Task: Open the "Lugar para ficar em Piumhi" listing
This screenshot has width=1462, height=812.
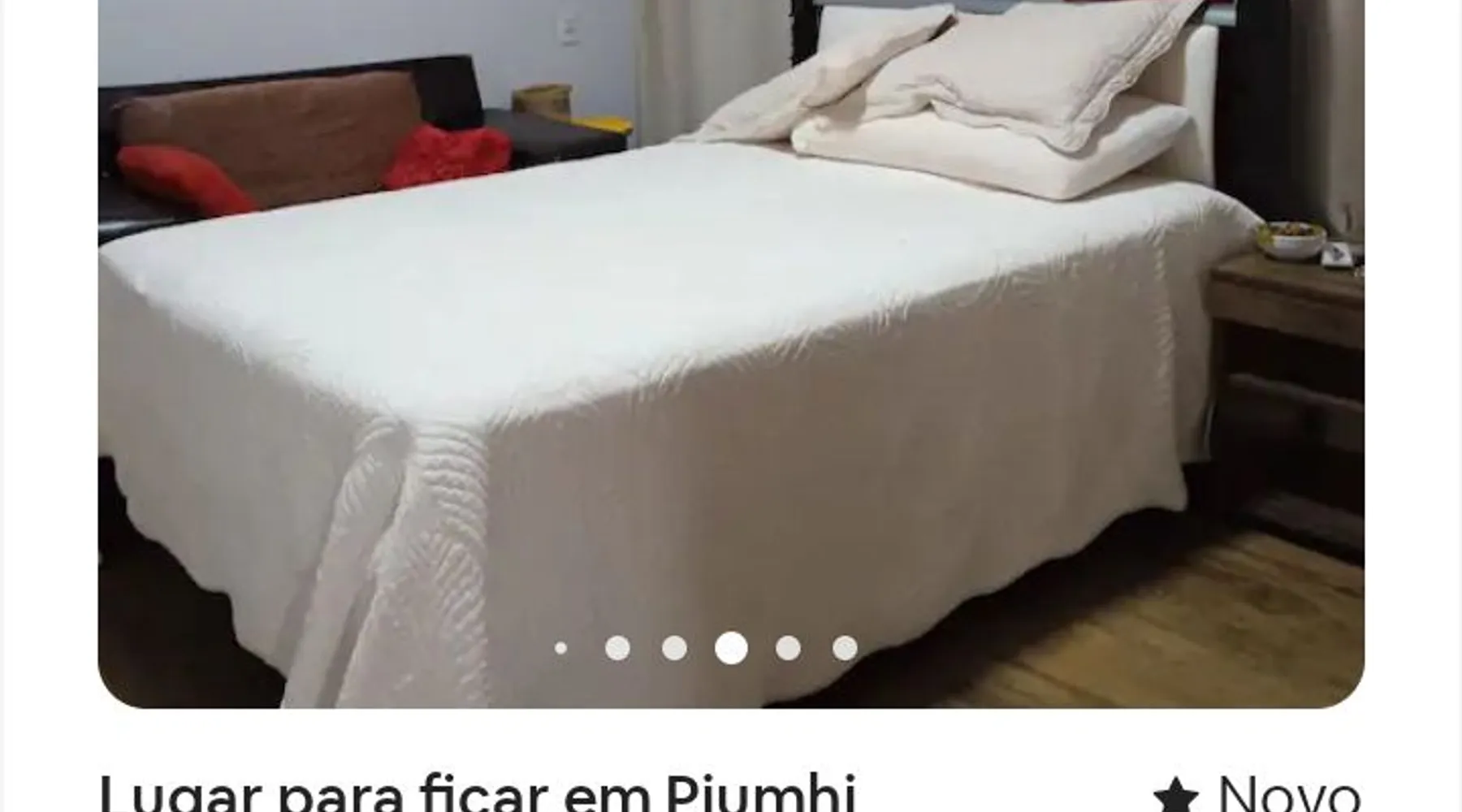Action: [477, 792]
